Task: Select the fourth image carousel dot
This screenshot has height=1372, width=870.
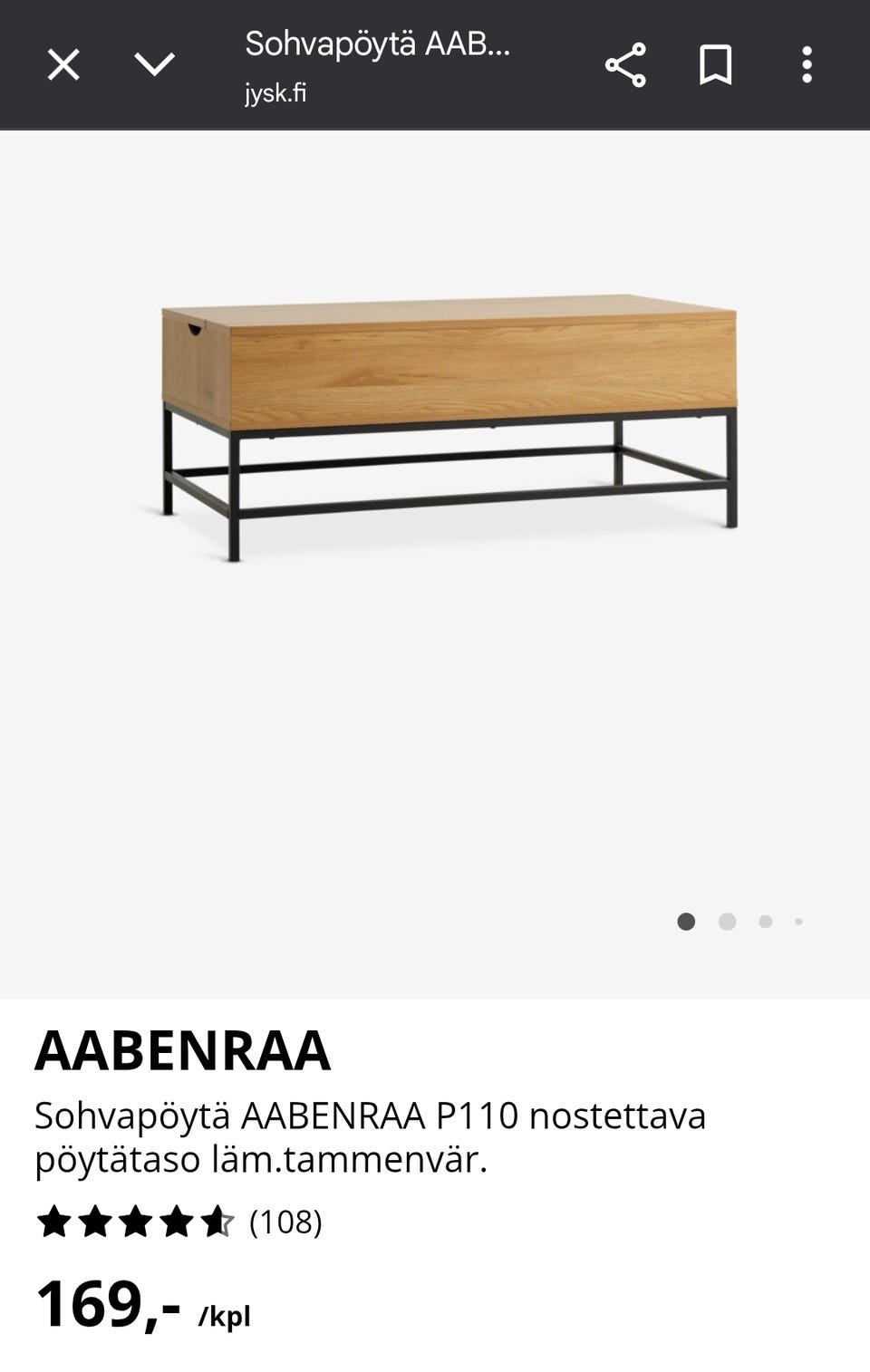Action: point(798,920)
